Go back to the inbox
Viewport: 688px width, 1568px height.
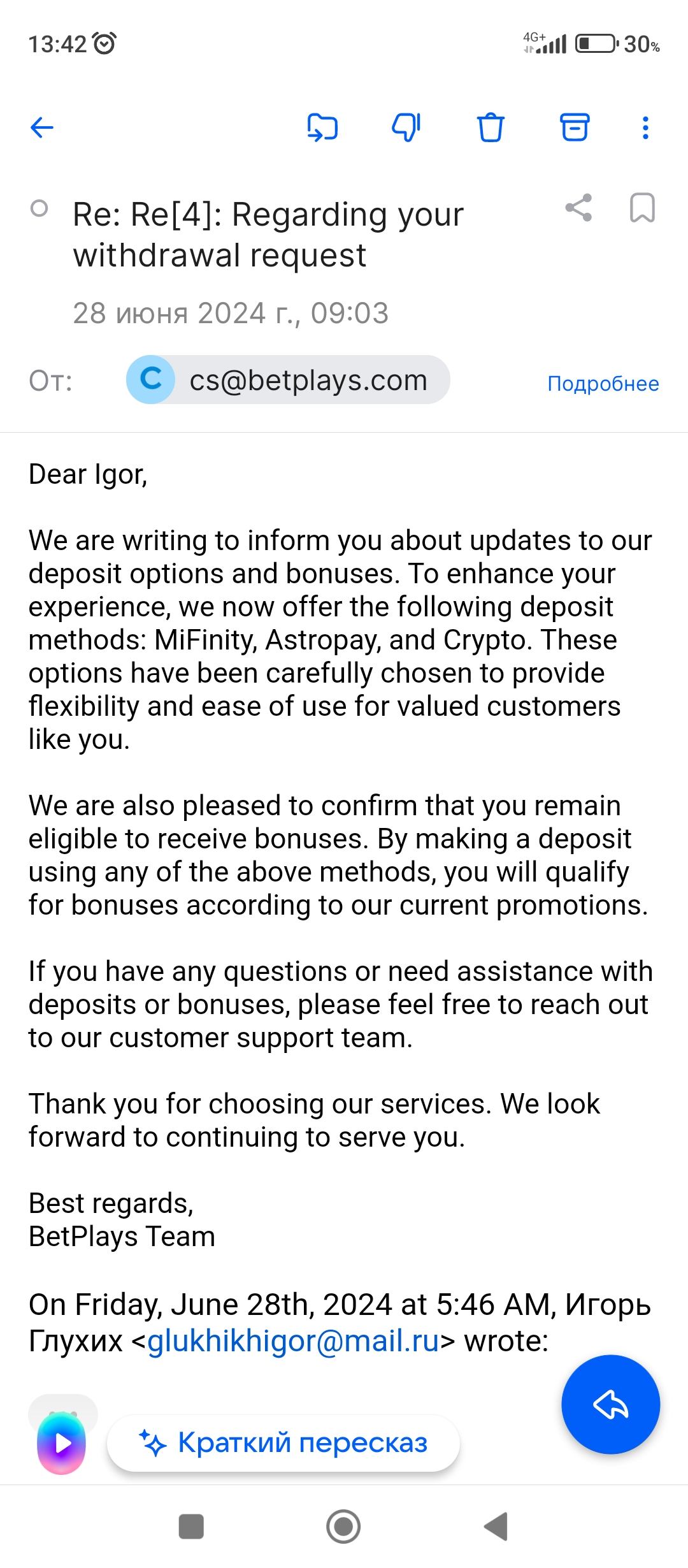click(x=42, y=127)
